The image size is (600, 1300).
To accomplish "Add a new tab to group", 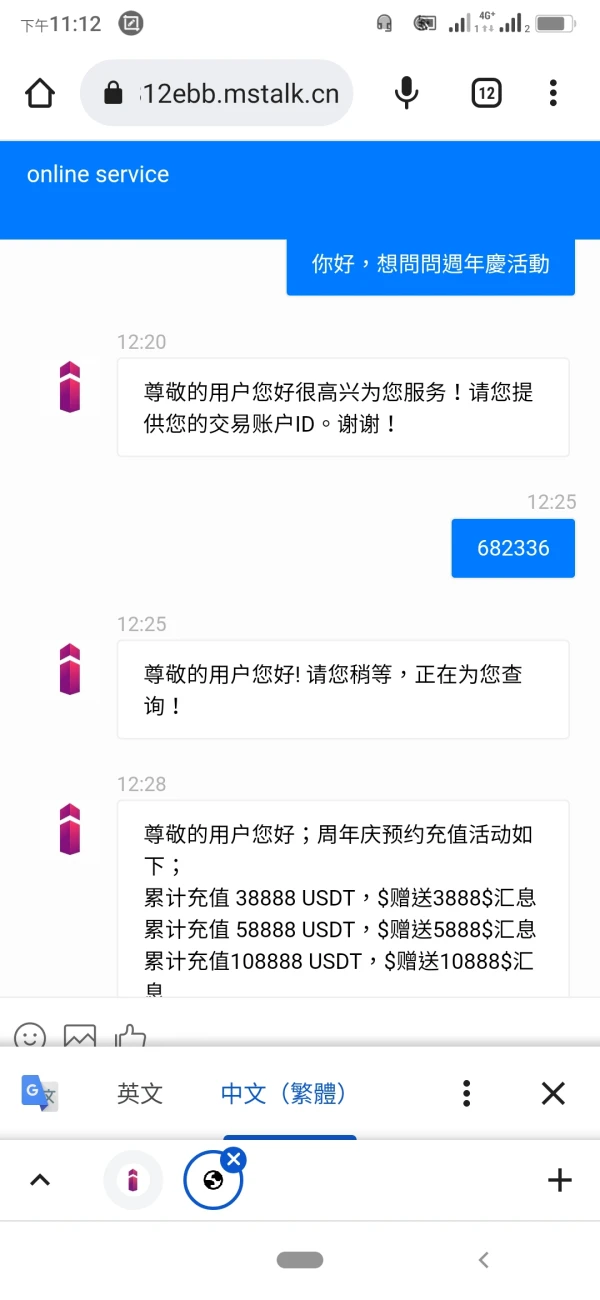I will pos(559,1180).
